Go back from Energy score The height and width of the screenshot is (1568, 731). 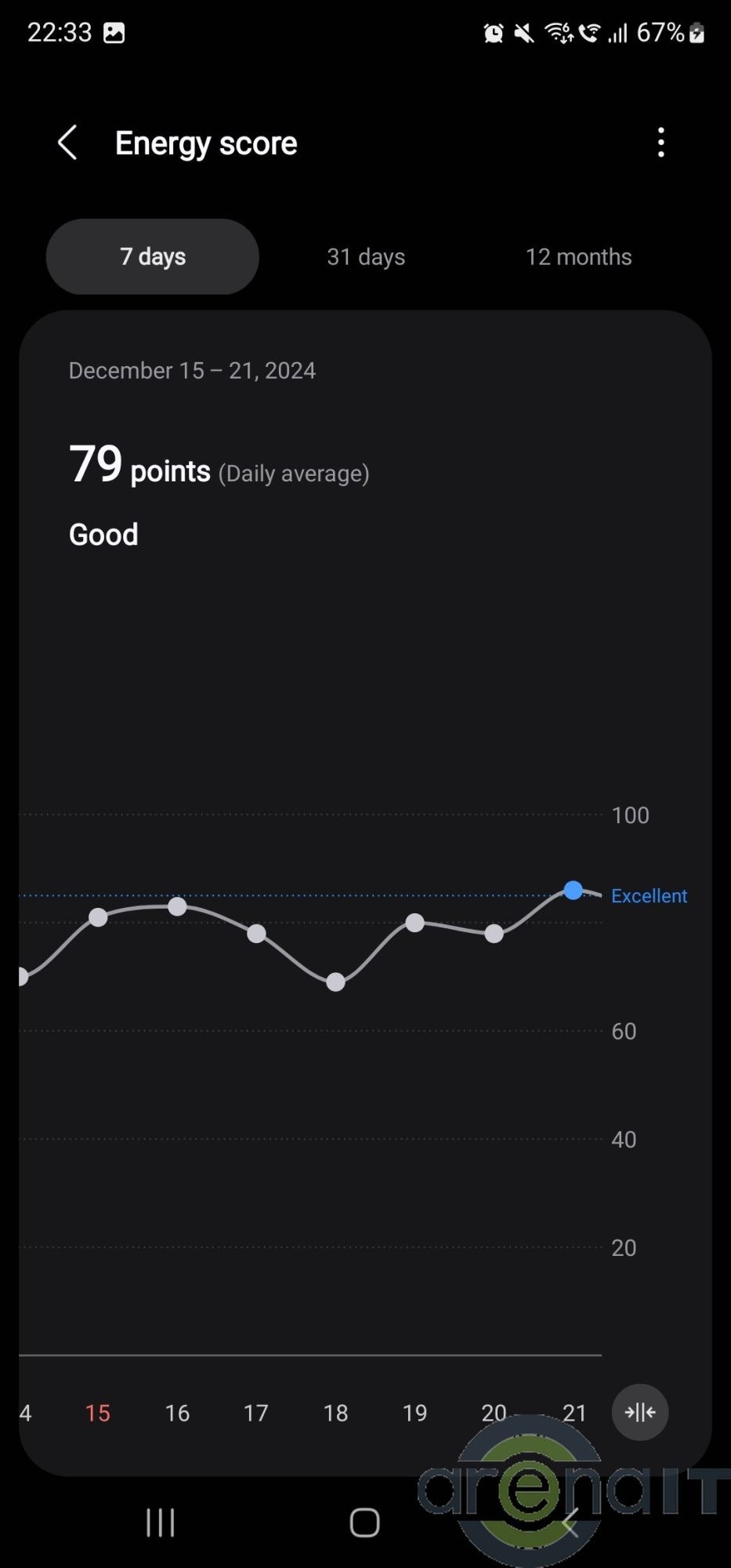pos(68,143)
